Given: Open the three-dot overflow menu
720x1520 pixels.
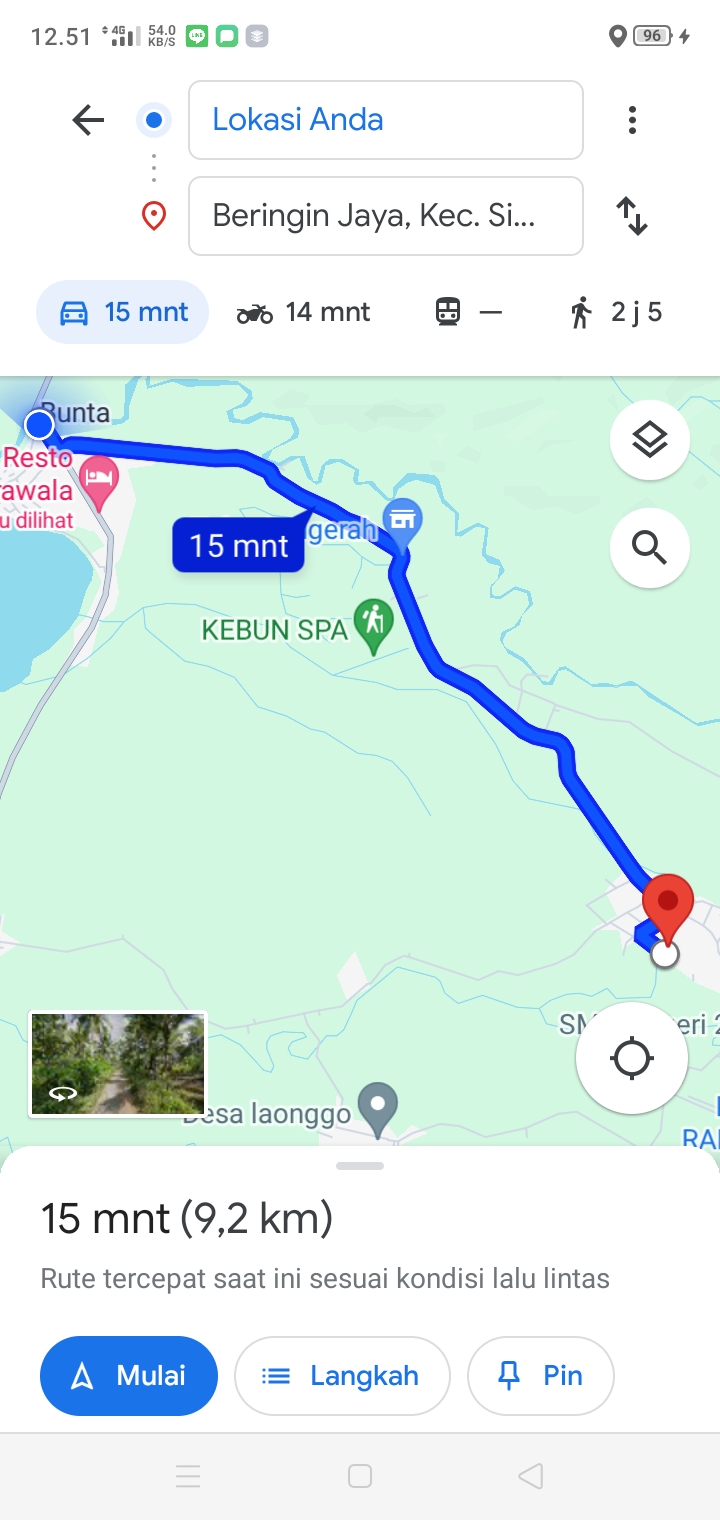Looking at the screenshot, I should coord(632,121).
